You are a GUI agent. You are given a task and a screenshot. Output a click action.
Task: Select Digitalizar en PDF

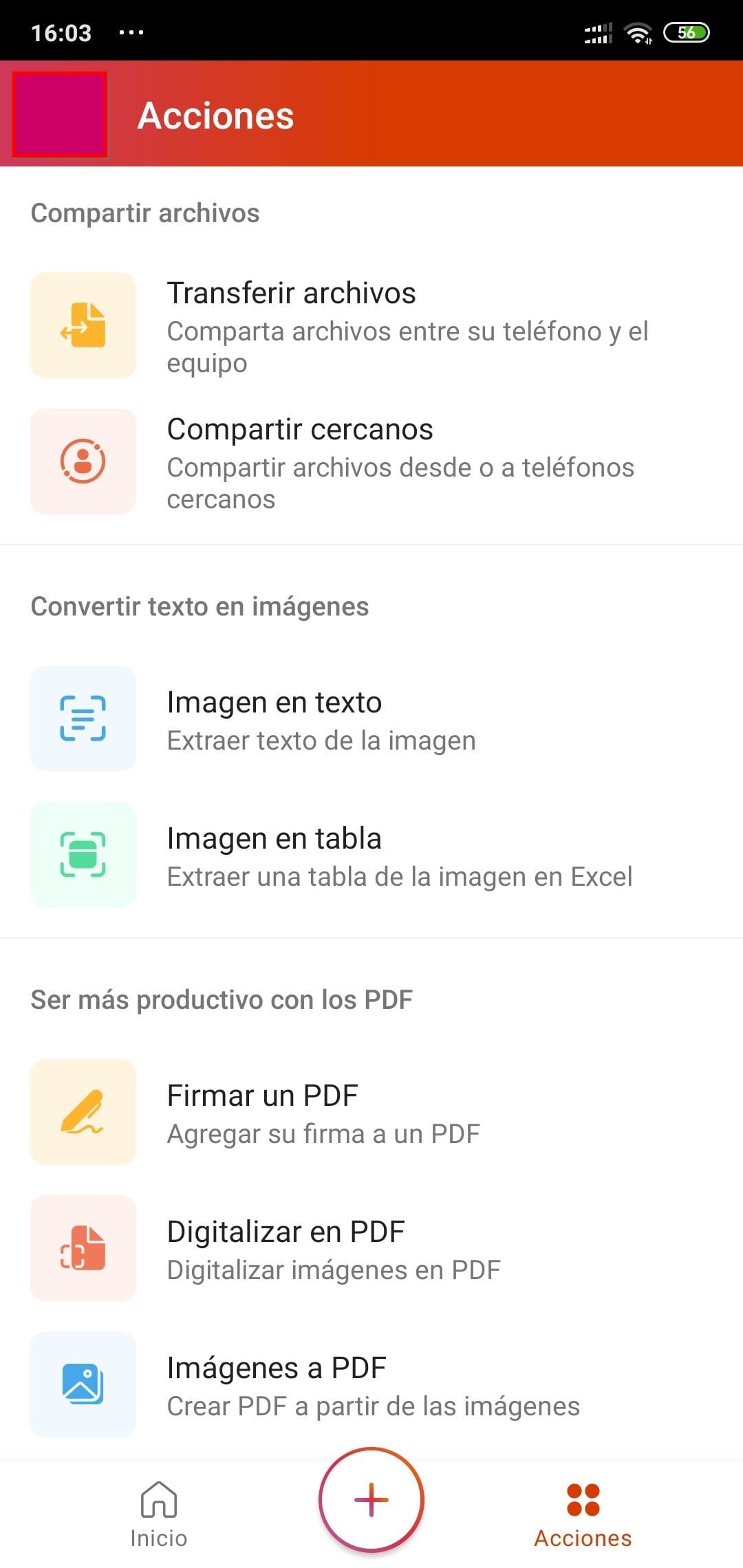[x=371, y=1248]
